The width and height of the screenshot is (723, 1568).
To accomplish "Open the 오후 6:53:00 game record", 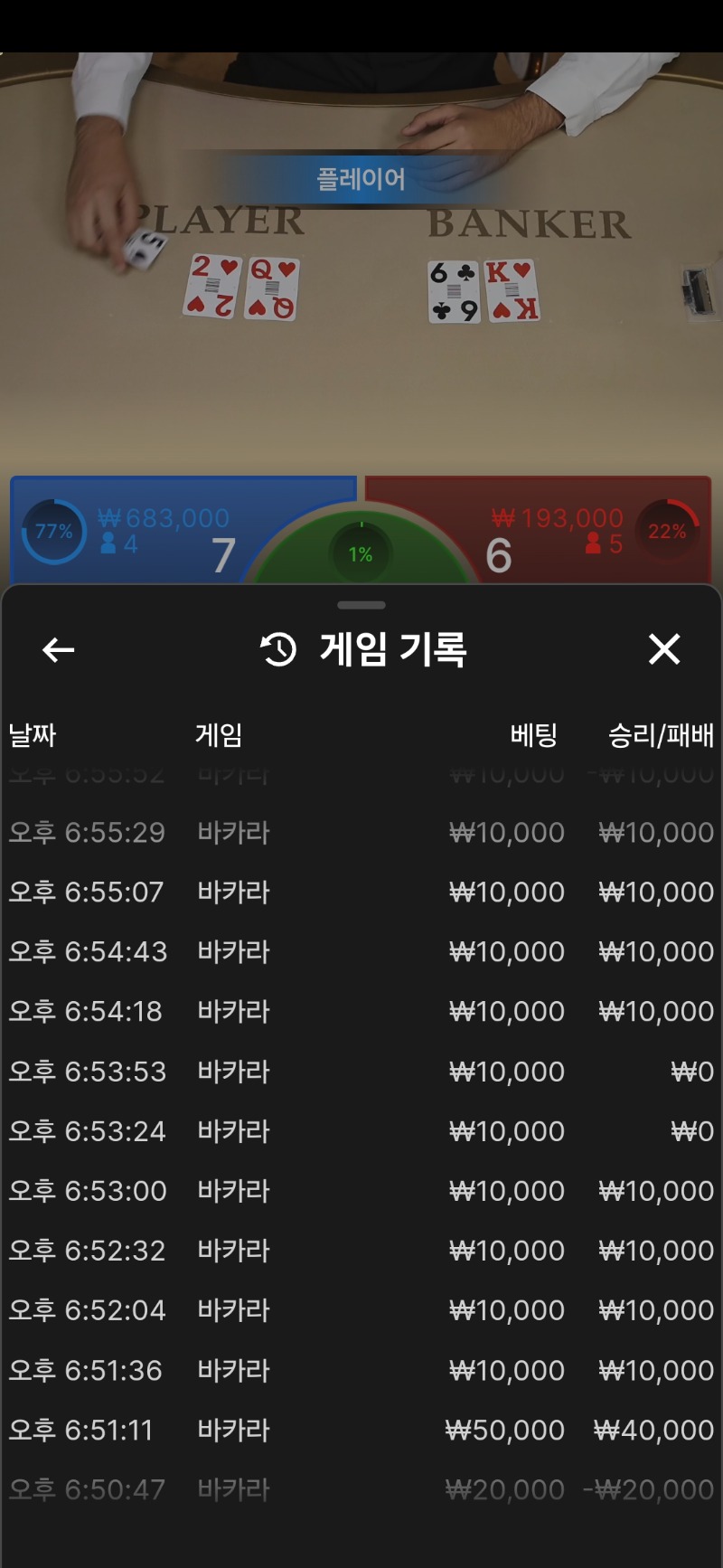I will pyautogui.click(x=361, y=1191).
